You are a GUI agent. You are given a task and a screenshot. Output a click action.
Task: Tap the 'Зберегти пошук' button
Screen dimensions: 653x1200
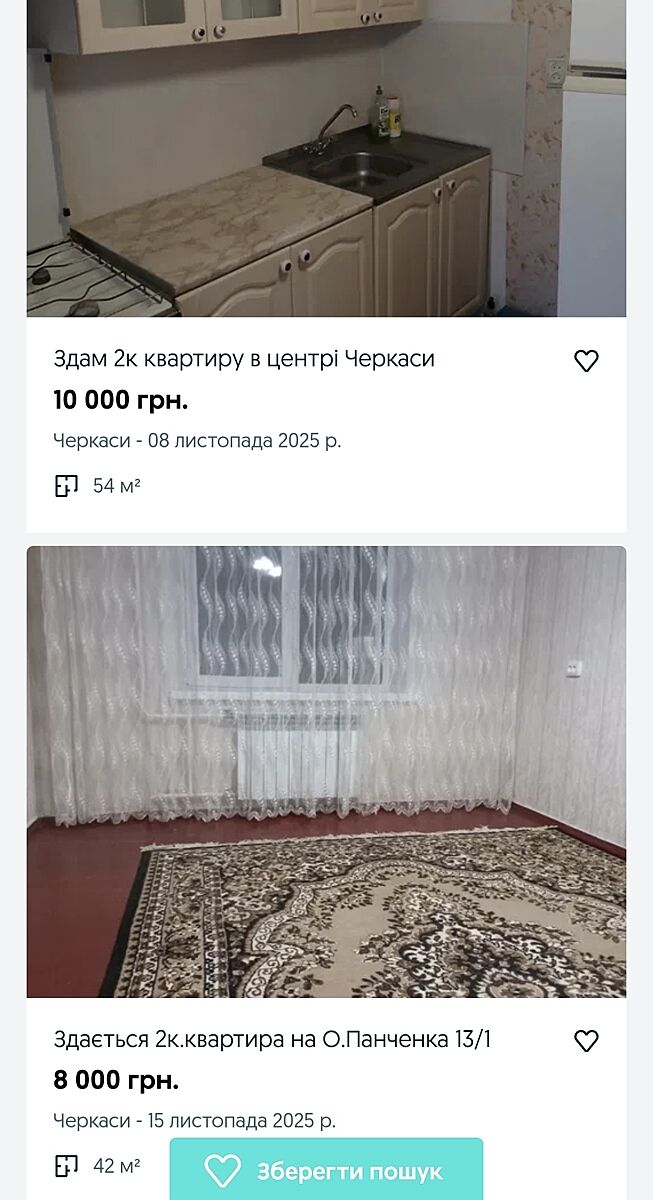[x=326, y=1171]
